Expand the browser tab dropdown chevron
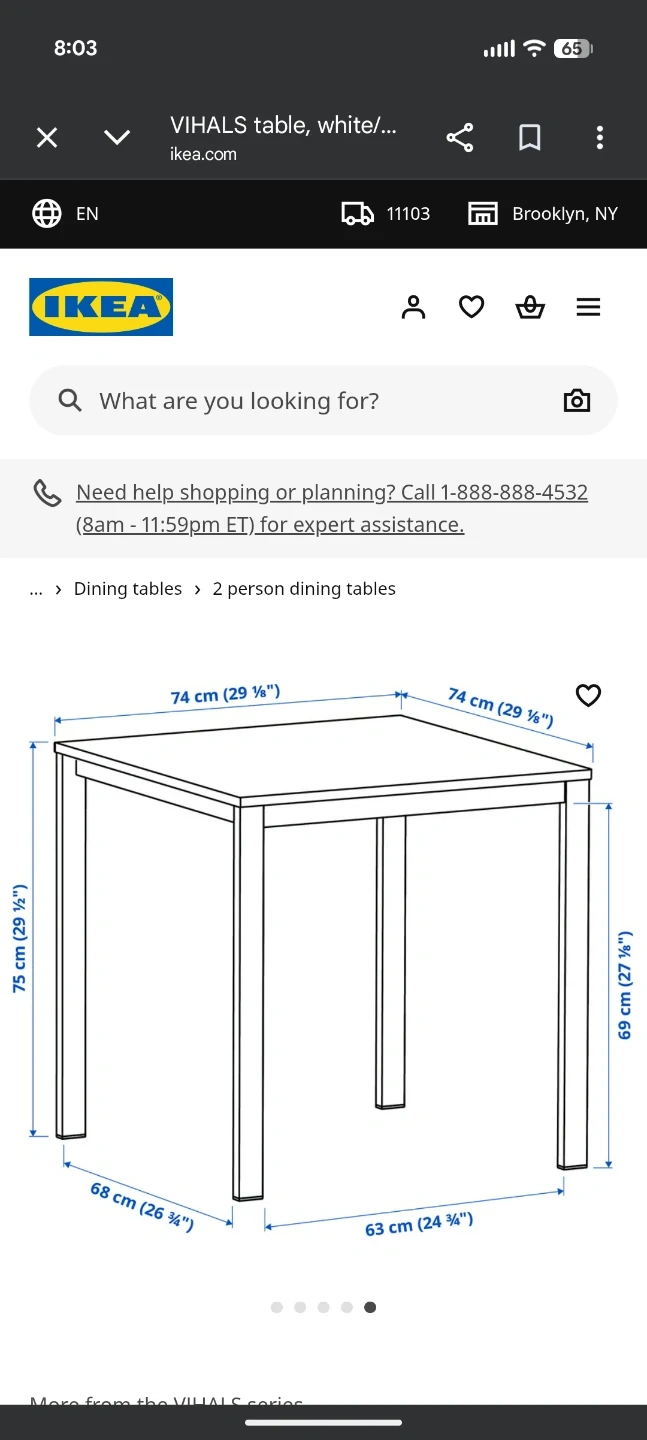The height and width of the screenshot is (1440, 647). tap(117, 138)
